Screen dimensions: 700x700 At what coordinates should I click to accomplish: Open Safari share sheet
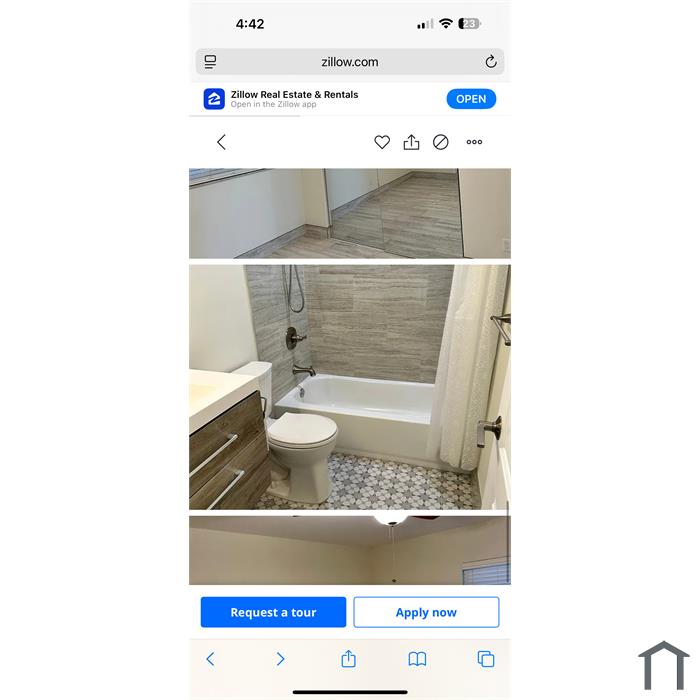[x=348, y=658]
